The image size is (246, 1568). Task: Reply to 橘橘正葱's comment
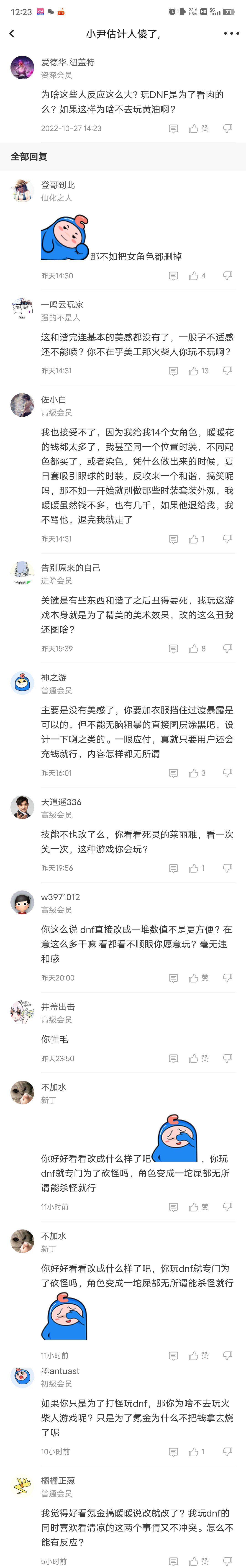(x=174, y=1561)
